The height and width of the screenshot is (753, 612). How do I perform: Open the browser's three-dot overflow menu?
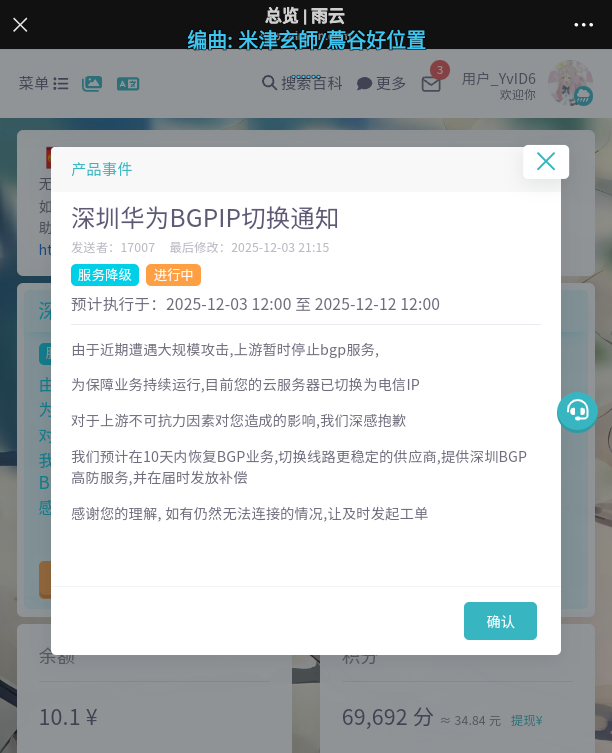click(584, 25)
